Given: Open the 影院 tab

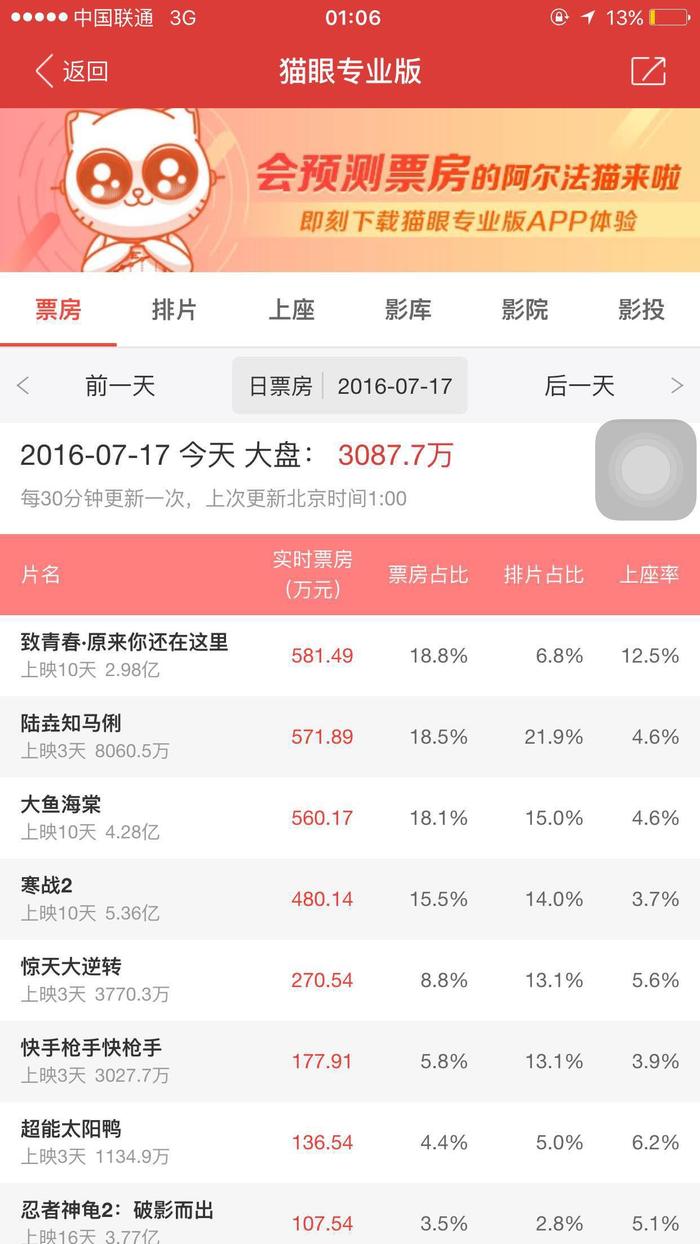Looking at the screenshot, I should pyautogui.click(x=525, y=310).
